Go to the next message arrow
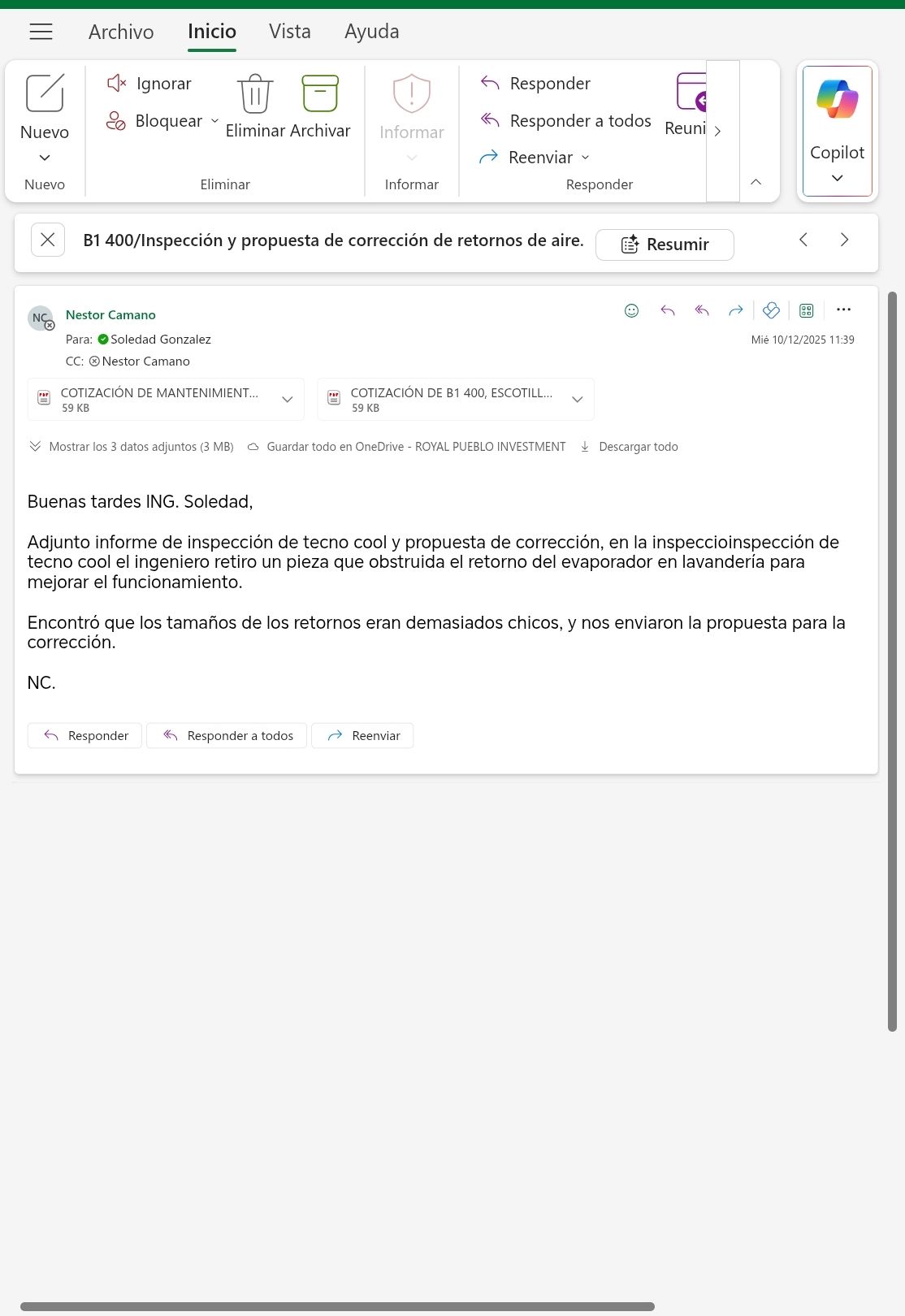The height and width of the screenshot is (1316, 905). [844, 240]
